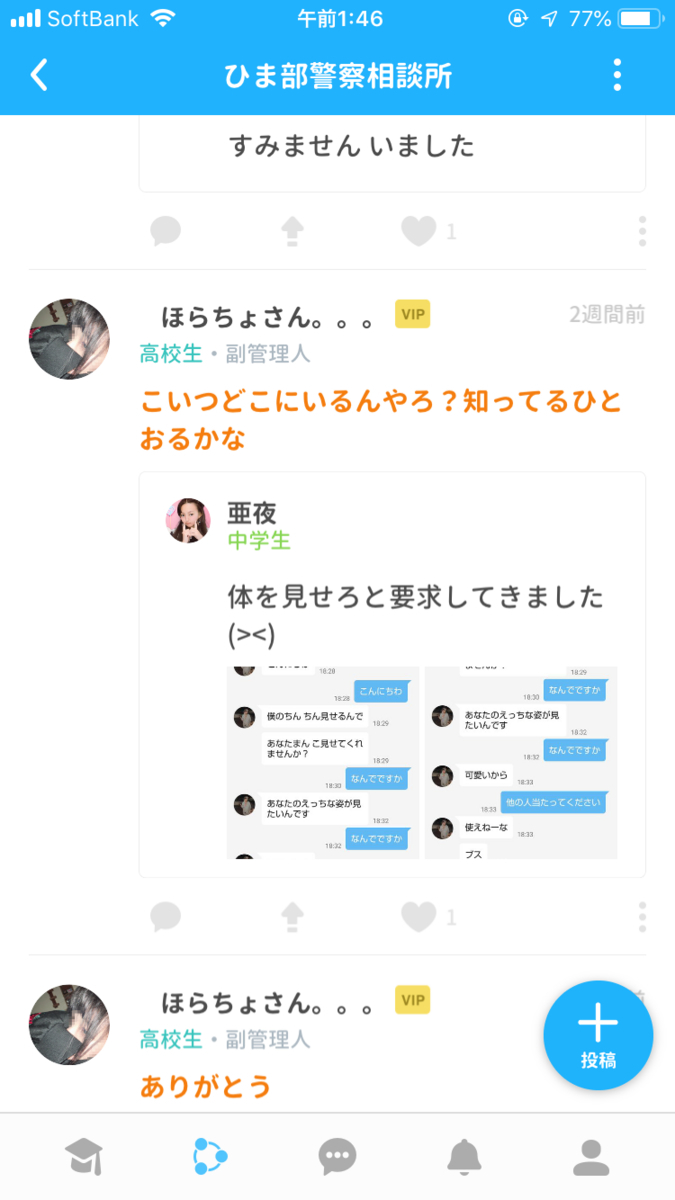Open ほらちょさん avatar on ありがとう post
Screen dimensions: 675x1200
69,1025
